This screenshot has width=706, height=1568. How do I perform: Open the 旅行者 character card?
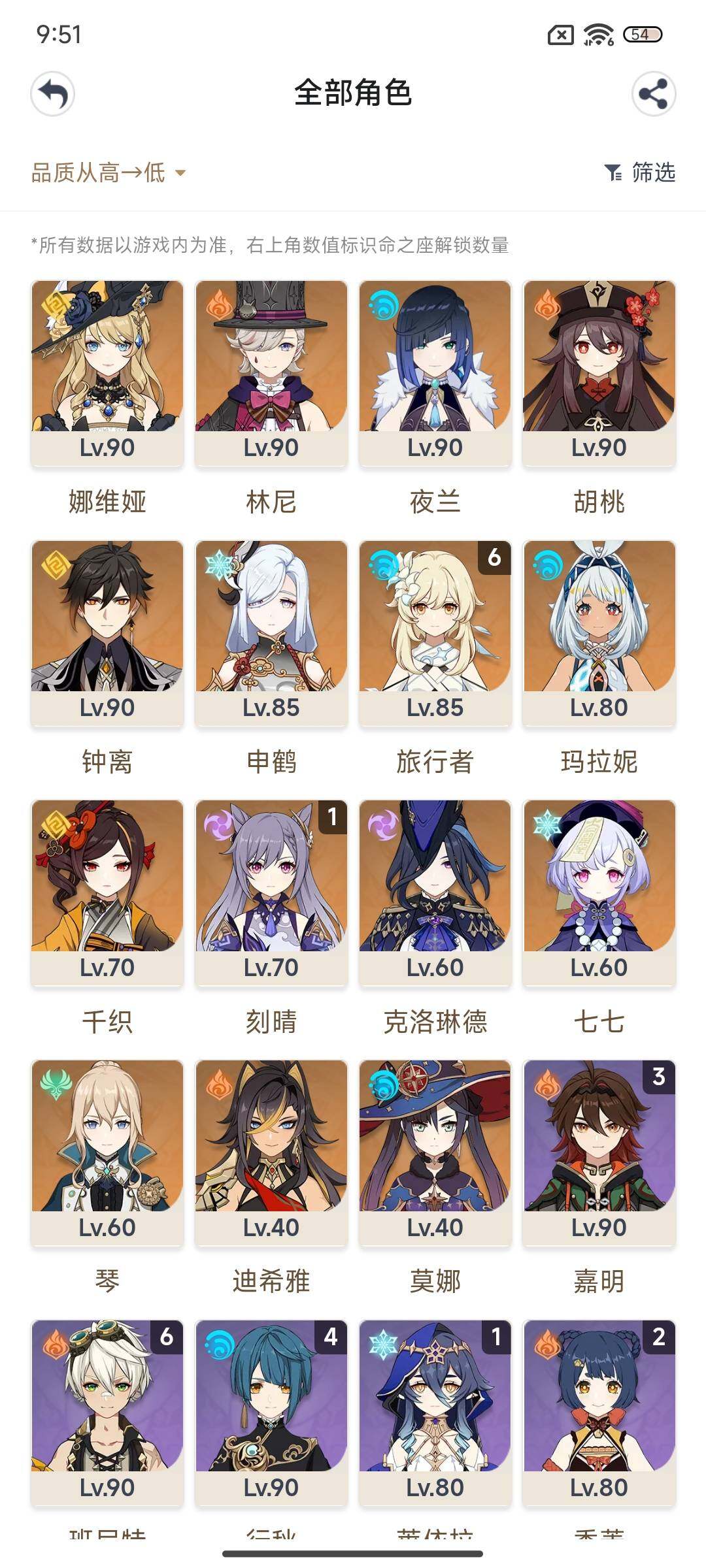pyautogui.click(x=435, y=632)
